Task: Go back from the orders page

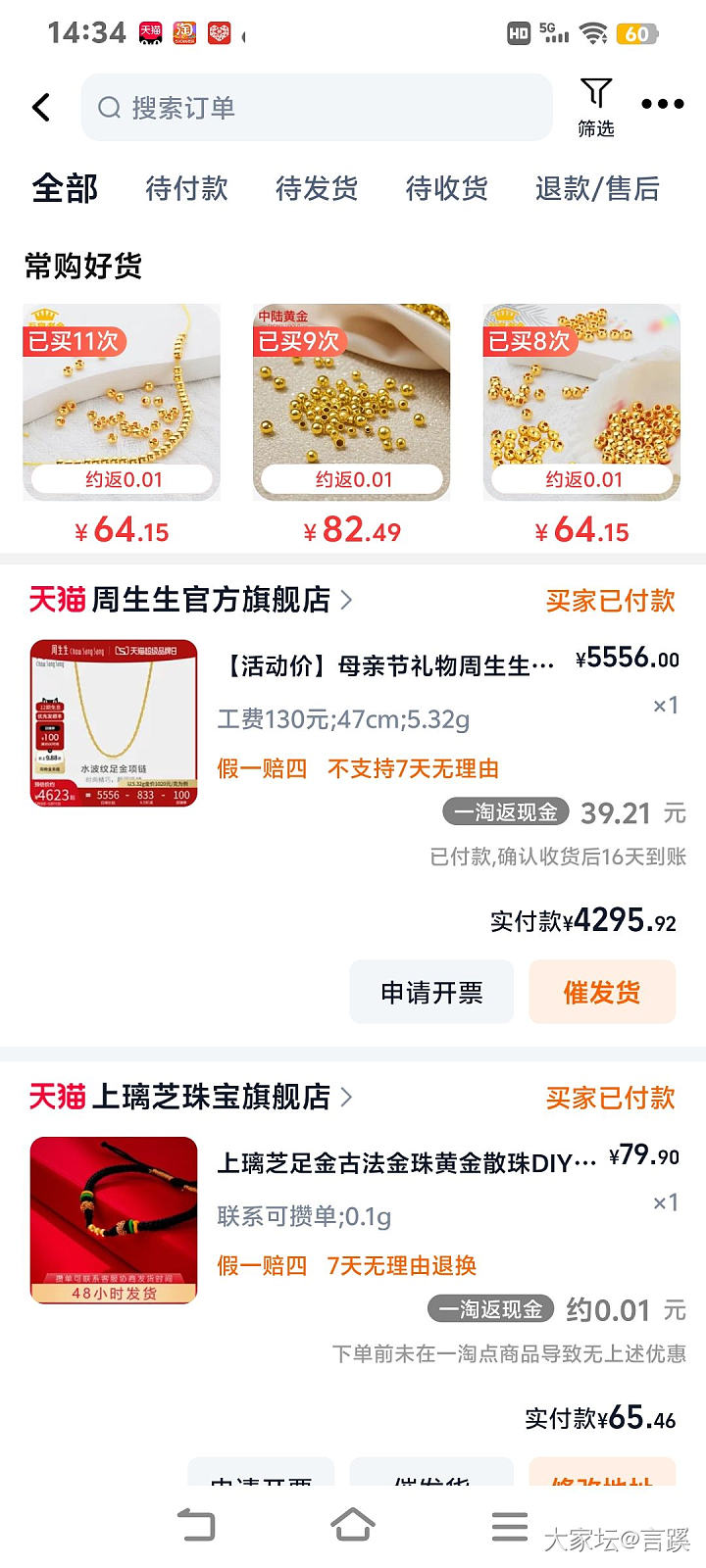Action: (41, 107)
